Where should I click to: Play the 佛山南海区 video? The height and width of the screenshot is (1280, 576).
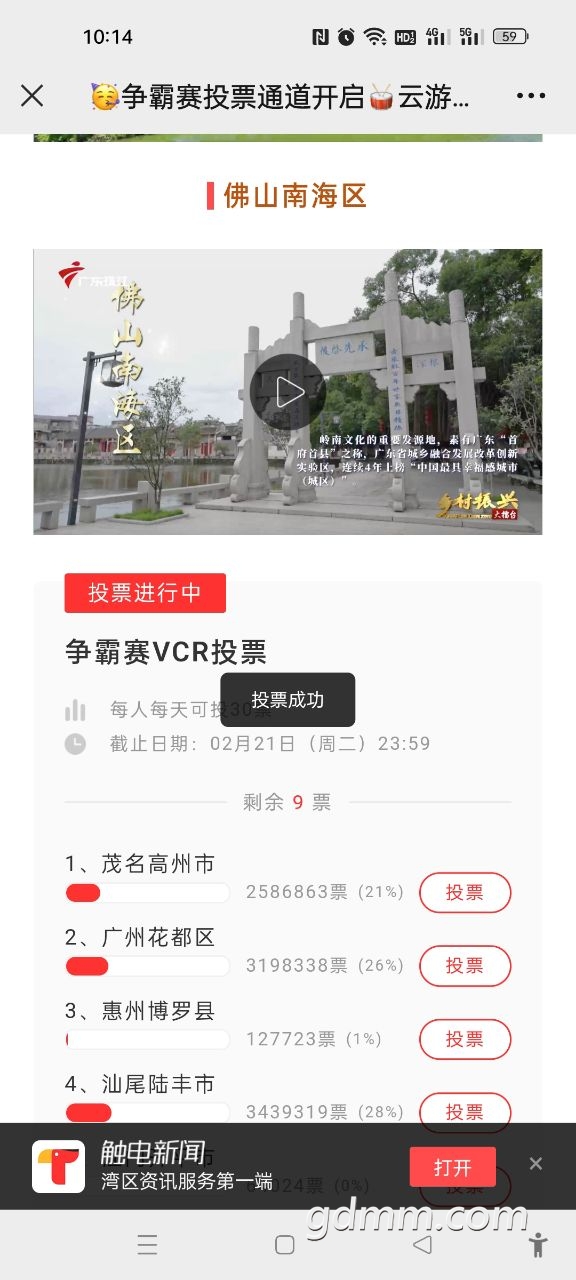pos(288,392)
